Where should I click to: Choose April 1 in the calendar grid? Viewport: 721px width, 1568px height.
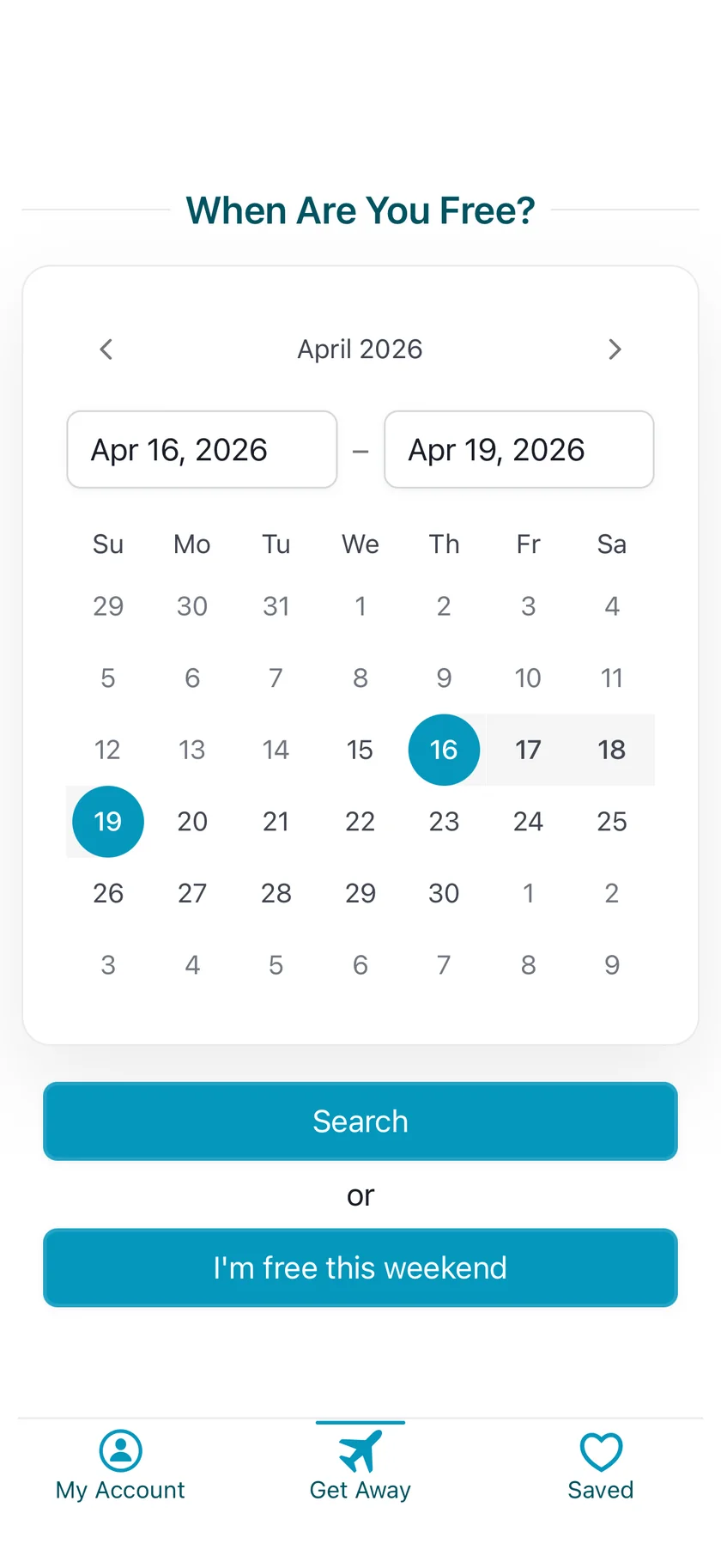point(360,605)
